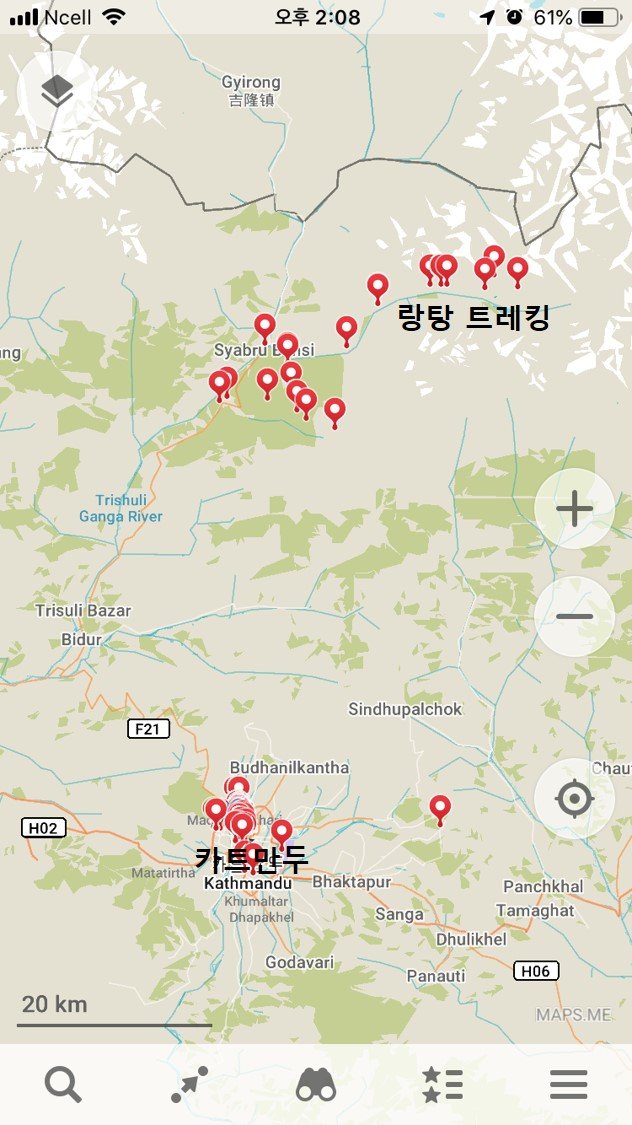
Task: Select the lone bookmark pin north of Bhaktapur
Action: (440, 810)
